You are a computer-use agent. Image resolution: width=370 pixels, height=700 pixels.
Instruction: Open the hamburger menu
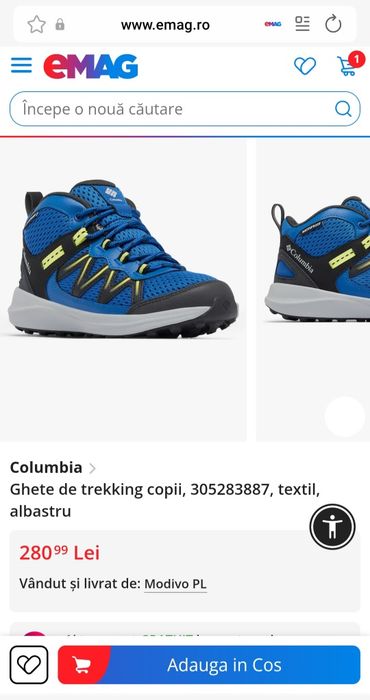(x=21, y=66)
